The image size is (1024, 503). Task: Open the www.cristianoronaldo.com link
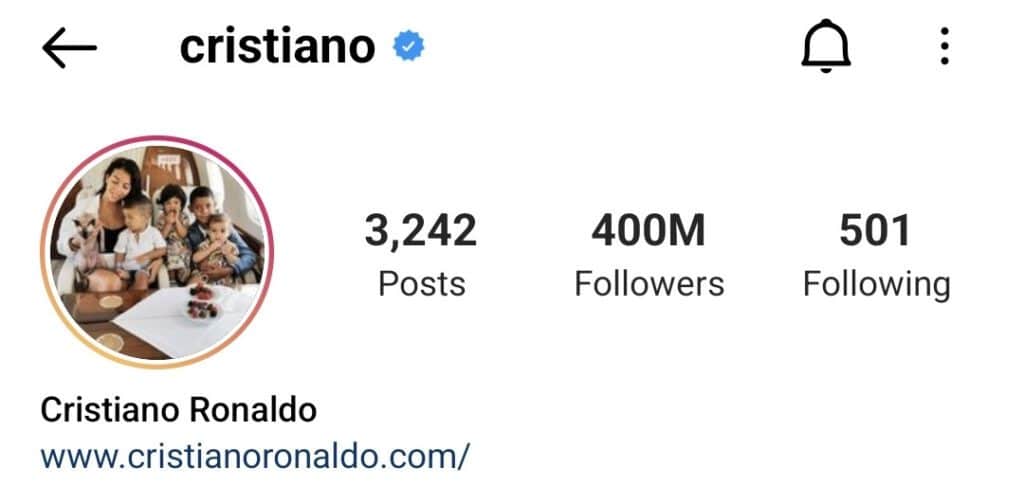point(255,456)
